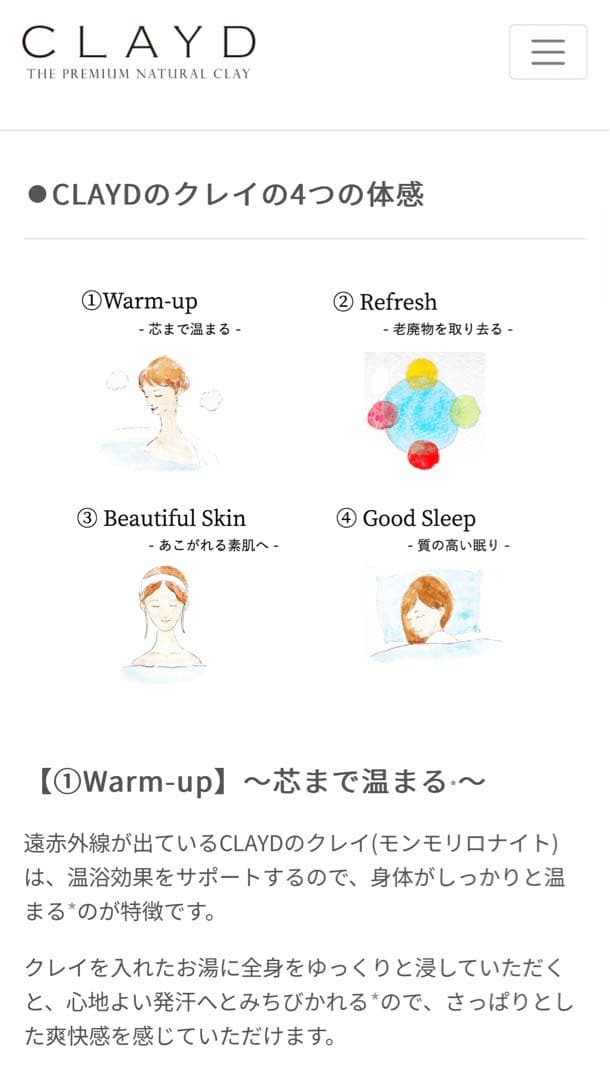Tap the CLAYD logo to go home

click(139, 51)
